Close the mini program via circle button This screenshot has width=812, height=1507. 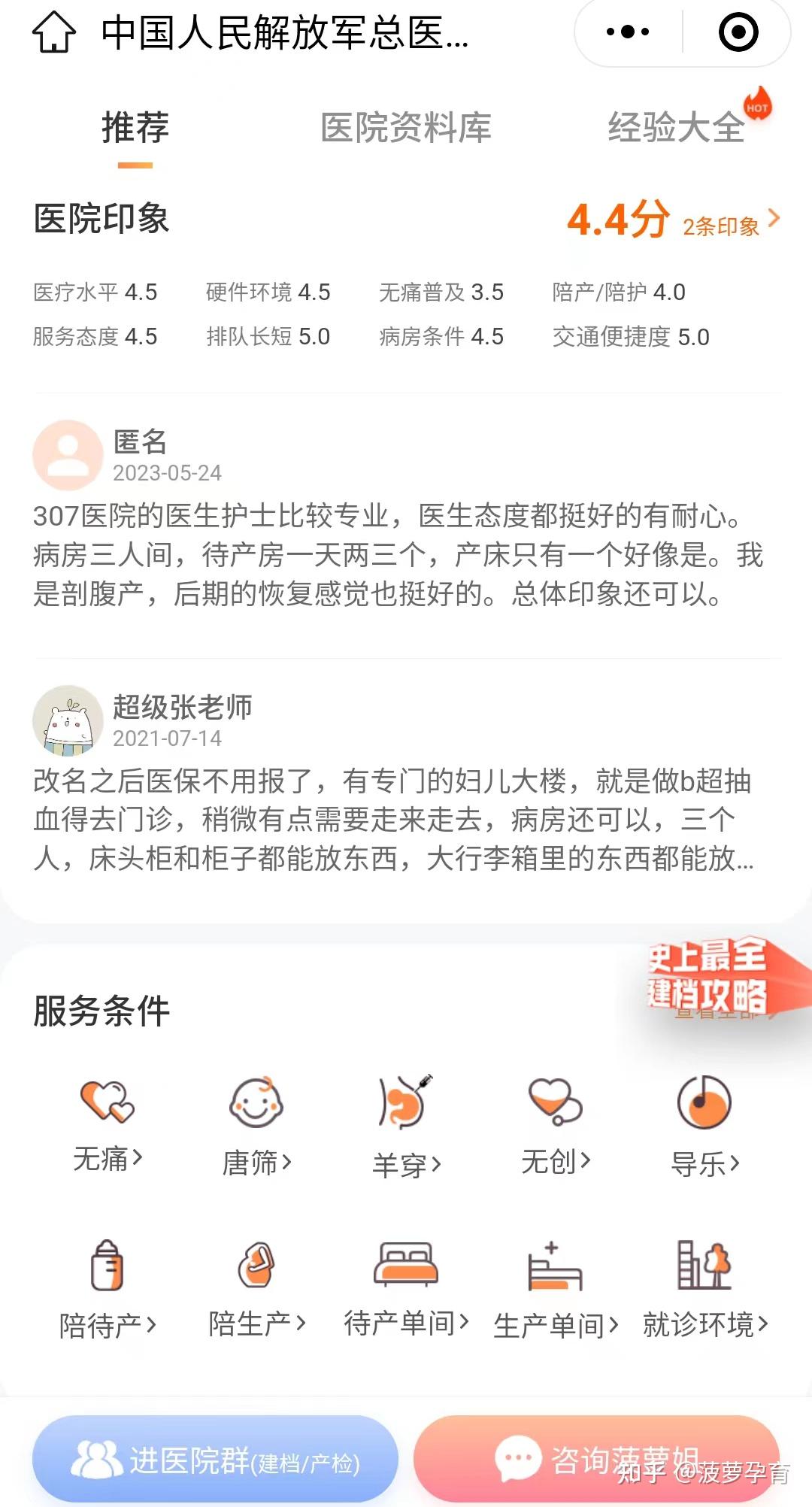point(738,32)
